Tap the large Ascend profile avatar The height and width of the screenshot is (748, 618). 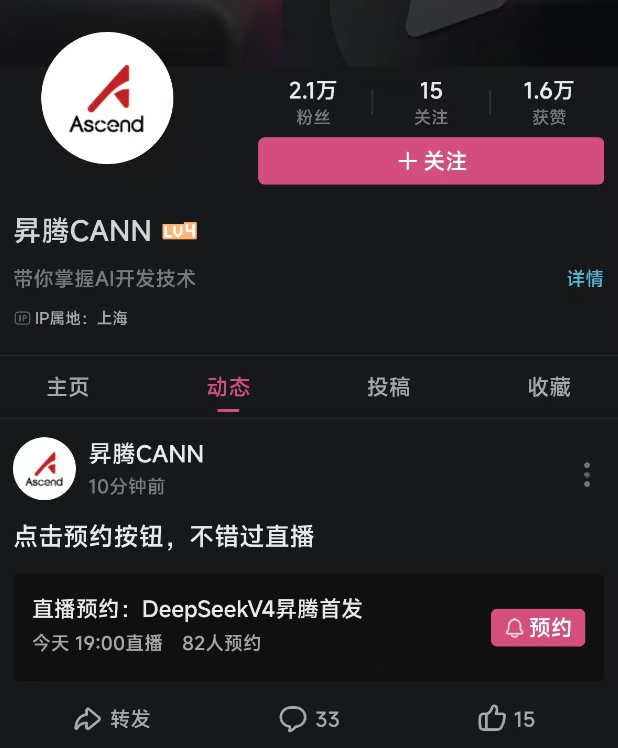click(107, 98)
